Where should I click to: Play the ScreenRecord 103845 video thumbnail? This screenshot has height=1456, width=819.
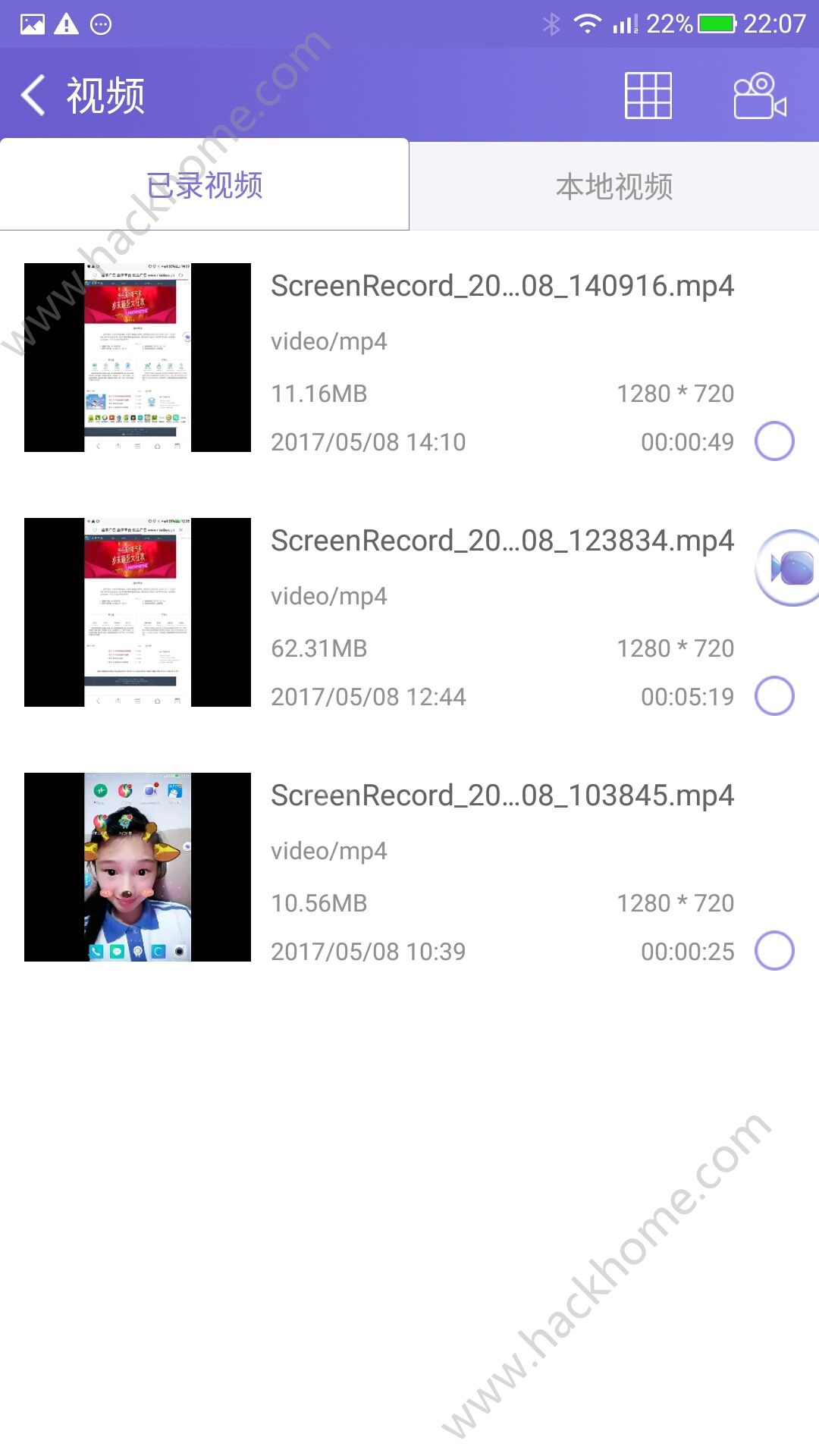[137, 867]
